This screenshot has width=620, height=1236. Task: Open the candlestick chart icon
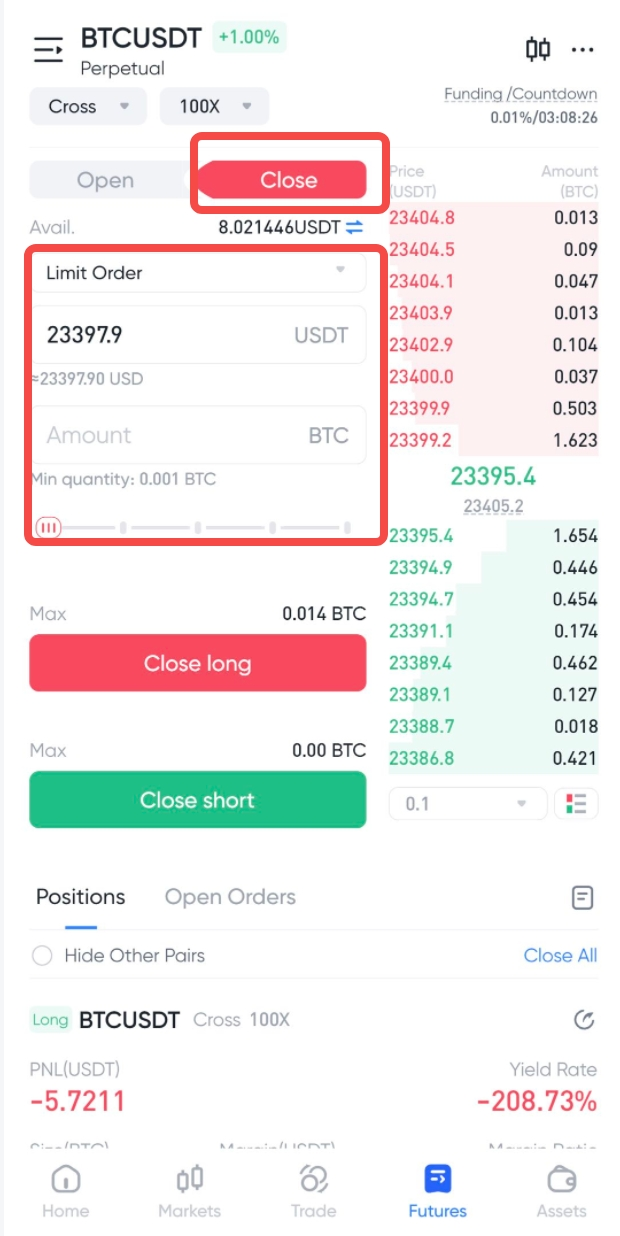click(x=538, y=49)
